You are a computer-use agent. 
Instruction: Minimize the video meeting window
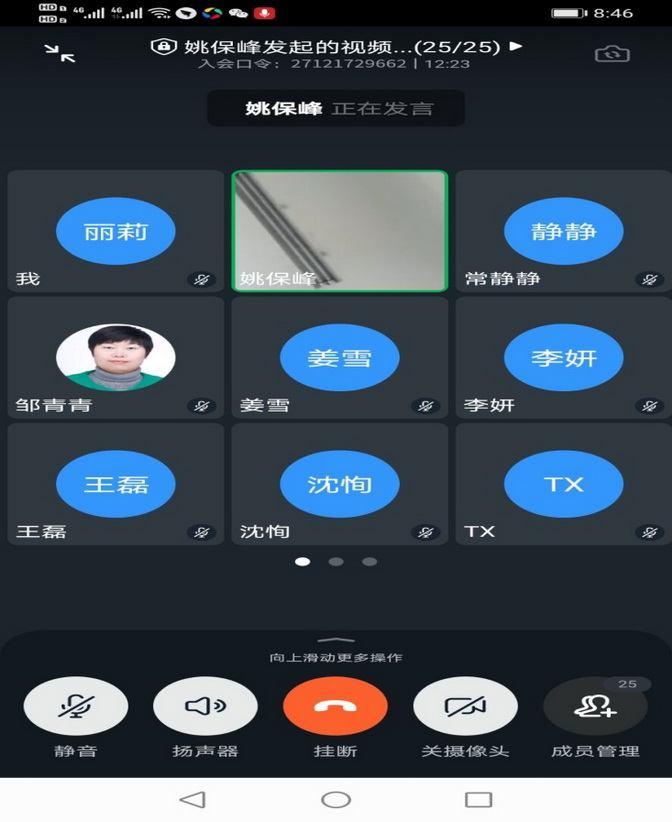(x=60, y=54)
